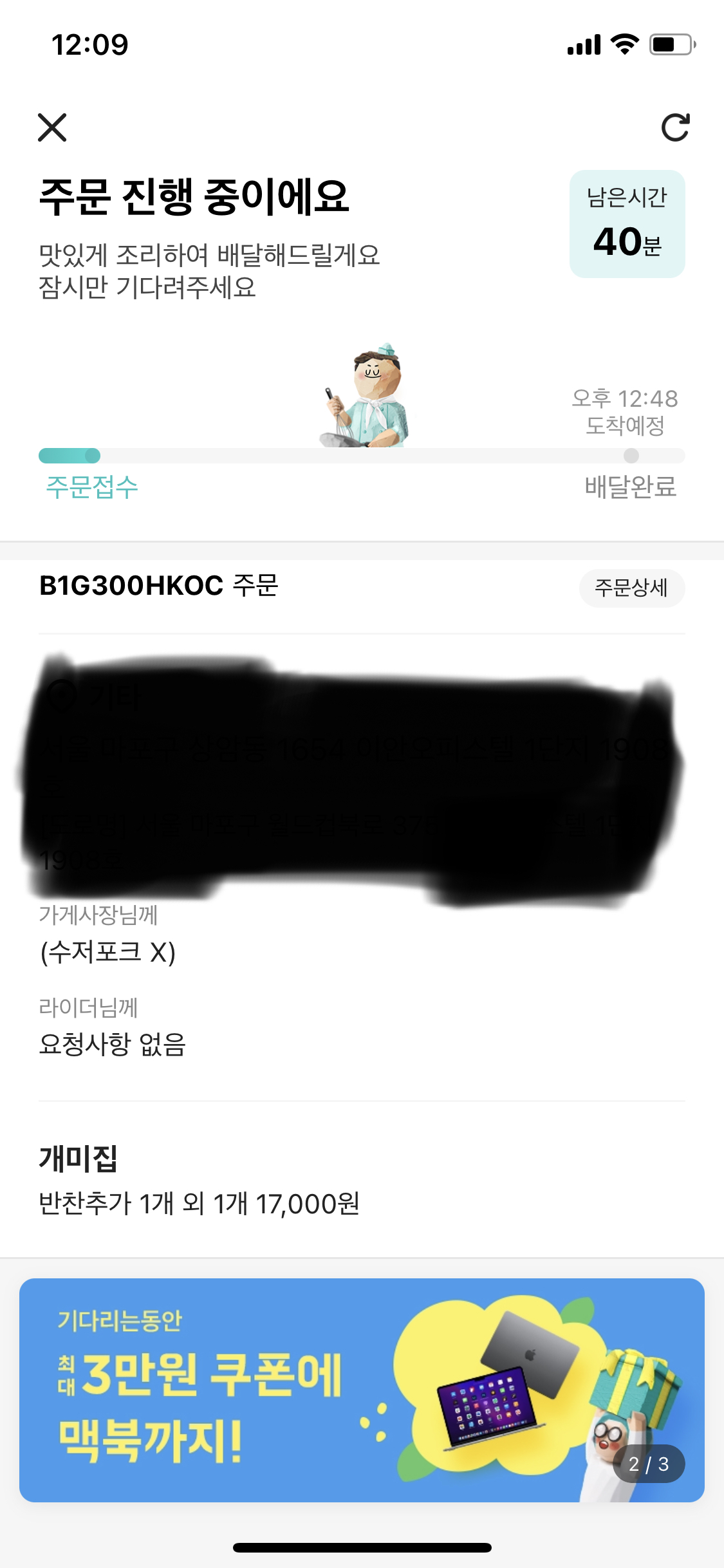Close the order progress screen
This screenshot has width=724, height=1568.
pos(52,127)
